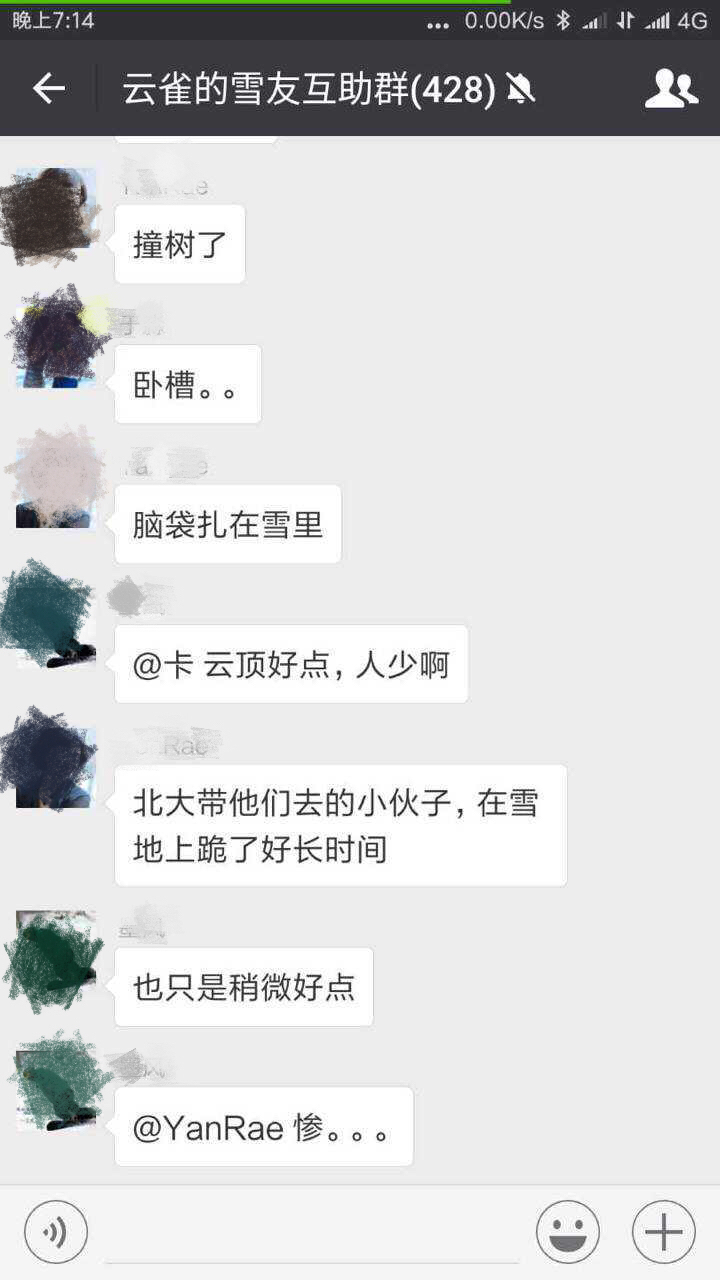
Task: Open group members and chat info
Action: tap(671, 89)
